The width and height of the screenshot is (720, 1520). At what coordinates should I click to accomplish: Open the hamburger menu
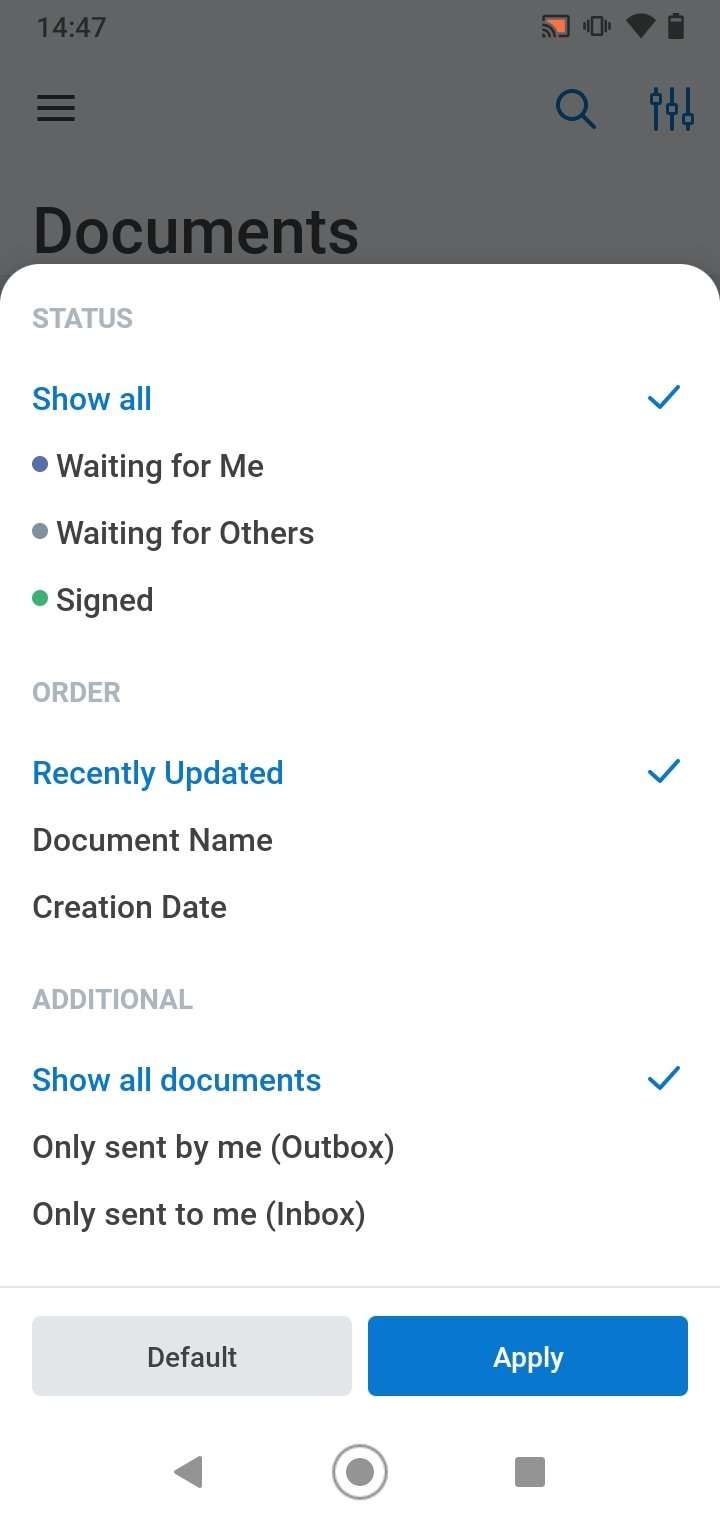pos(56,108)
